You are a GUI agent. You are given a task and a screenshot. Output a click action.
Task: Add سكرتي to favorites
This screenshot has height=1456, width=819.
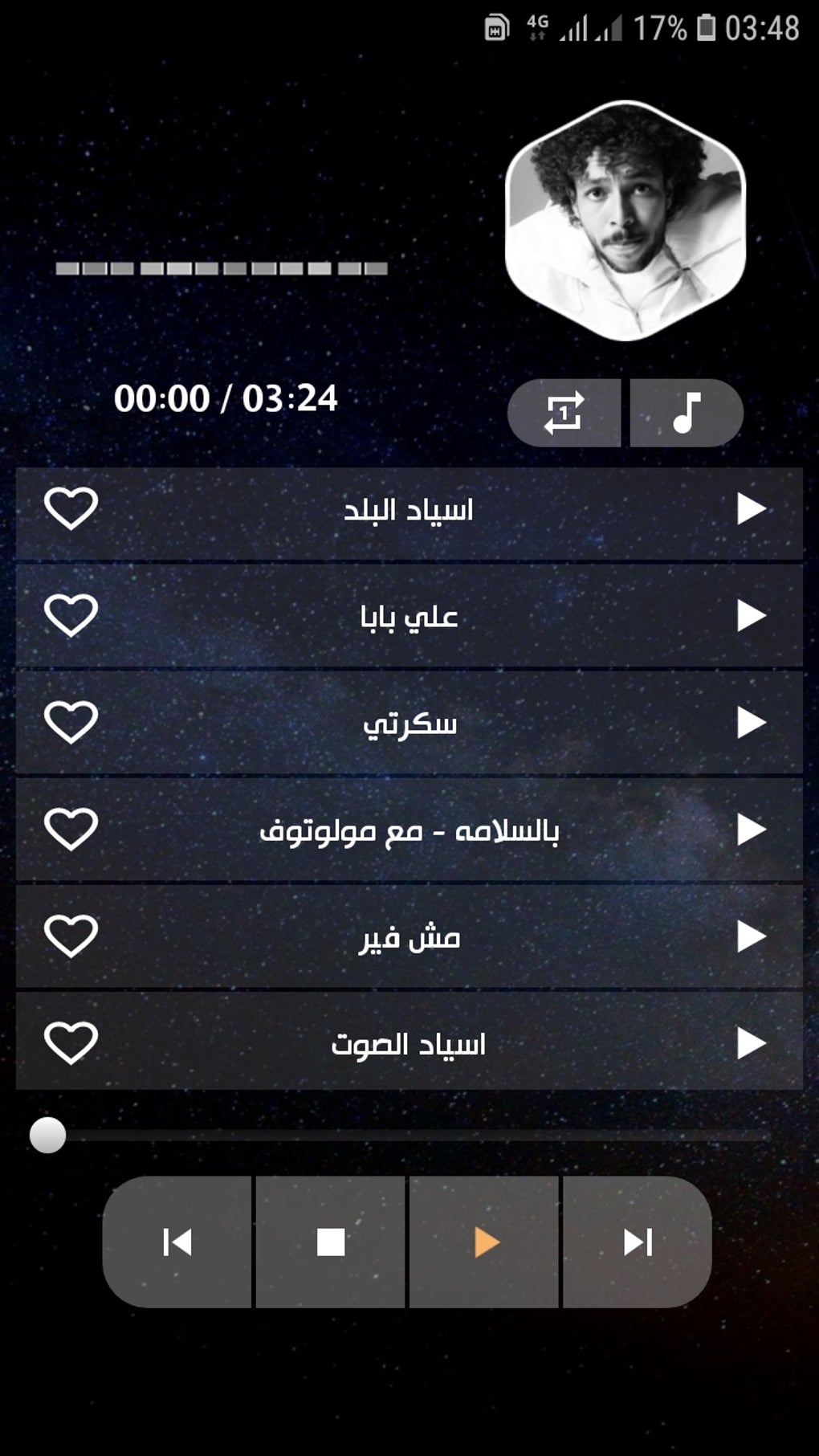click(71, 723)
